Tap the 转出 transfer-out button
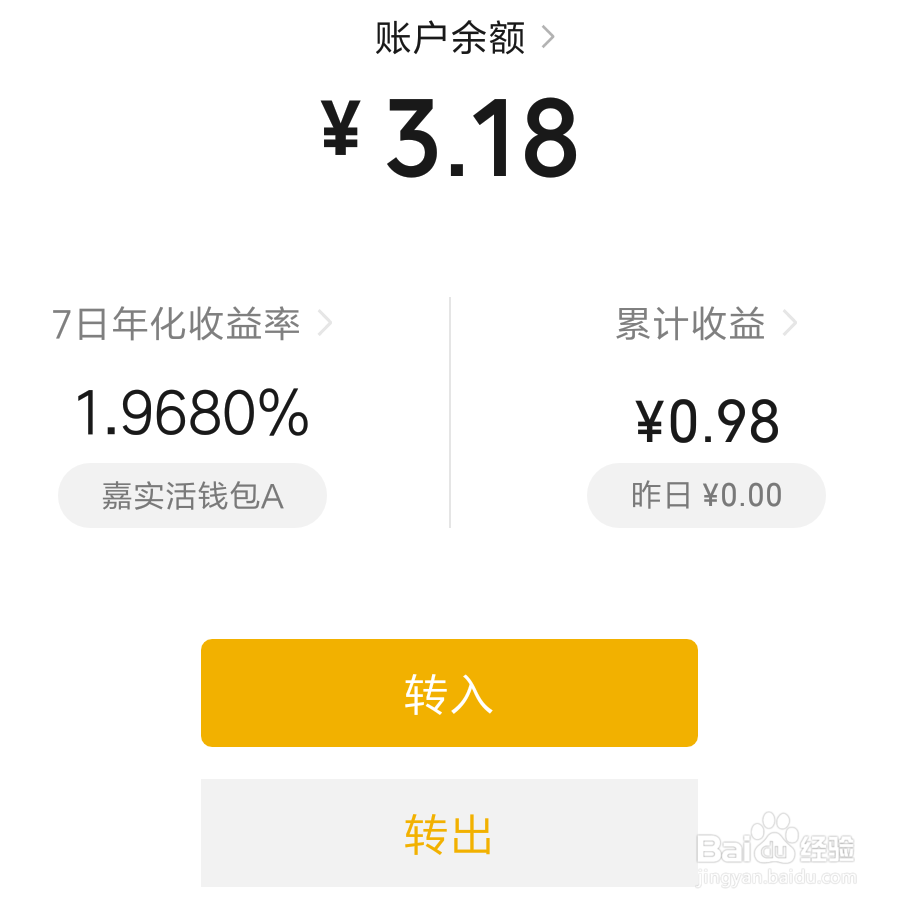This screenshot has width=907, height=909. 449,832
